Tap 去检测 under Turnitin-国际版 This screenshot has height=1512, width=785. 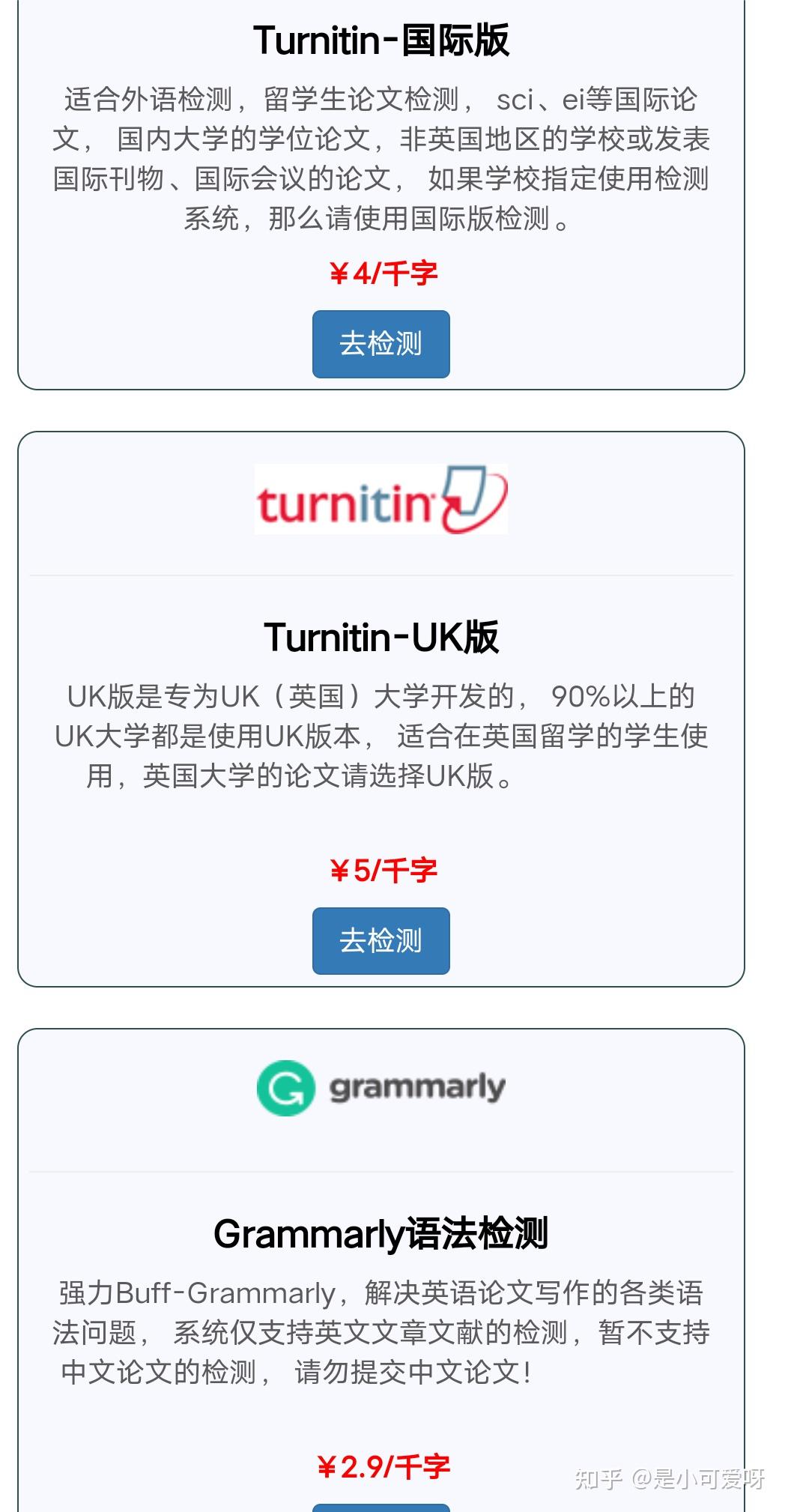coord(381,344)
